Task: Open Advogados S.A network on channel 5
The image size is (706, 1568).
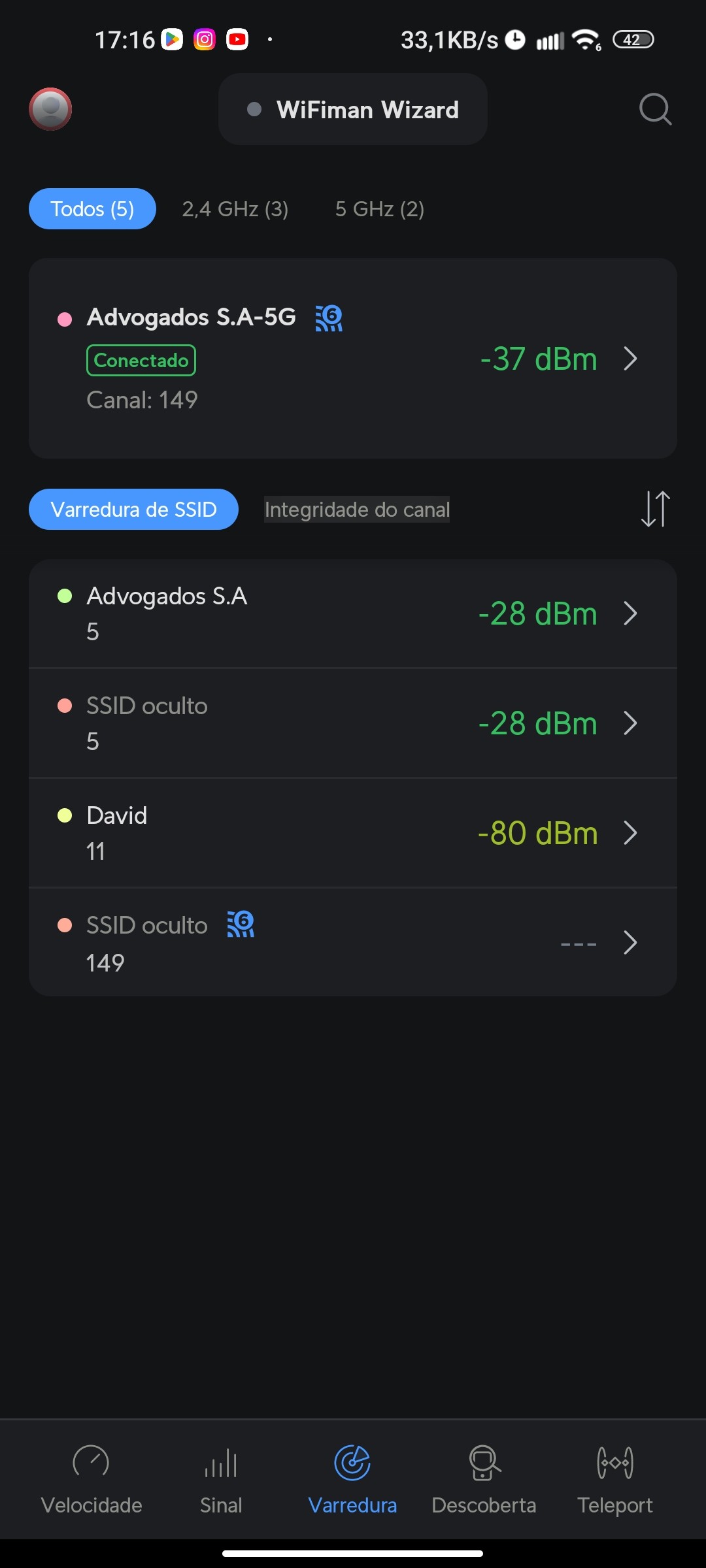Action: (x=353, y=613)
